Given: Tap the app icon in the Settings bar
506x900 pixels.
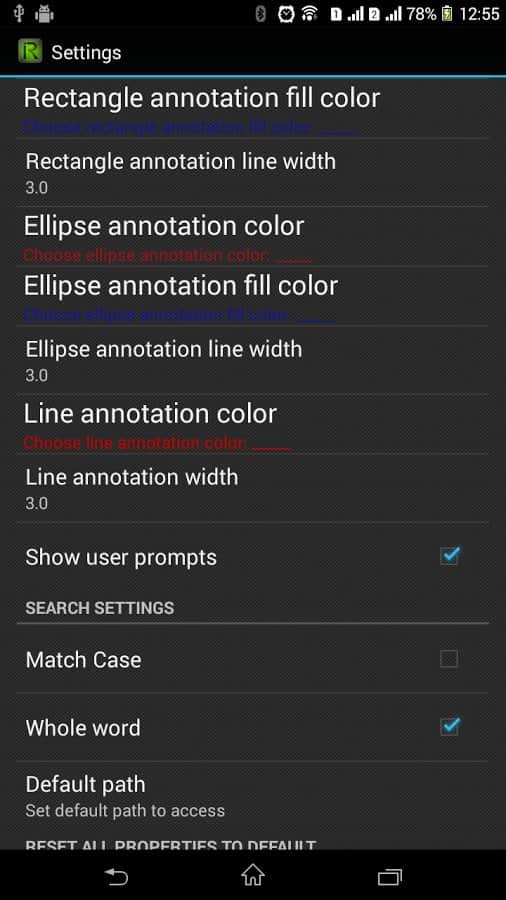Looking at the screenshot, I should pyautogui.click(x=30, y=52).
